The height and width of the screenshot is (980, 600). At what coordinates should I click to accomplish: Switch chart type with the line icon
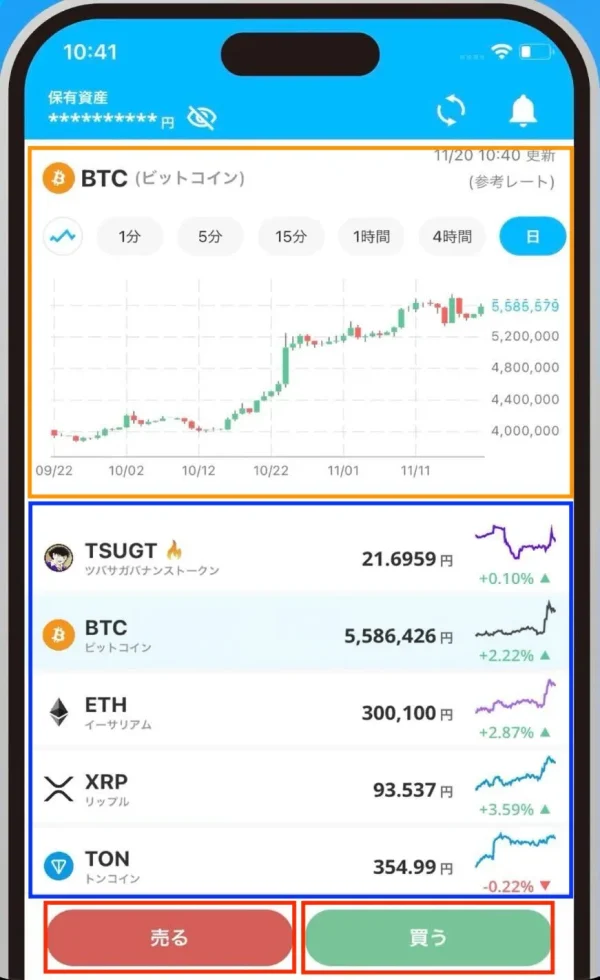[x=63, y=236]
